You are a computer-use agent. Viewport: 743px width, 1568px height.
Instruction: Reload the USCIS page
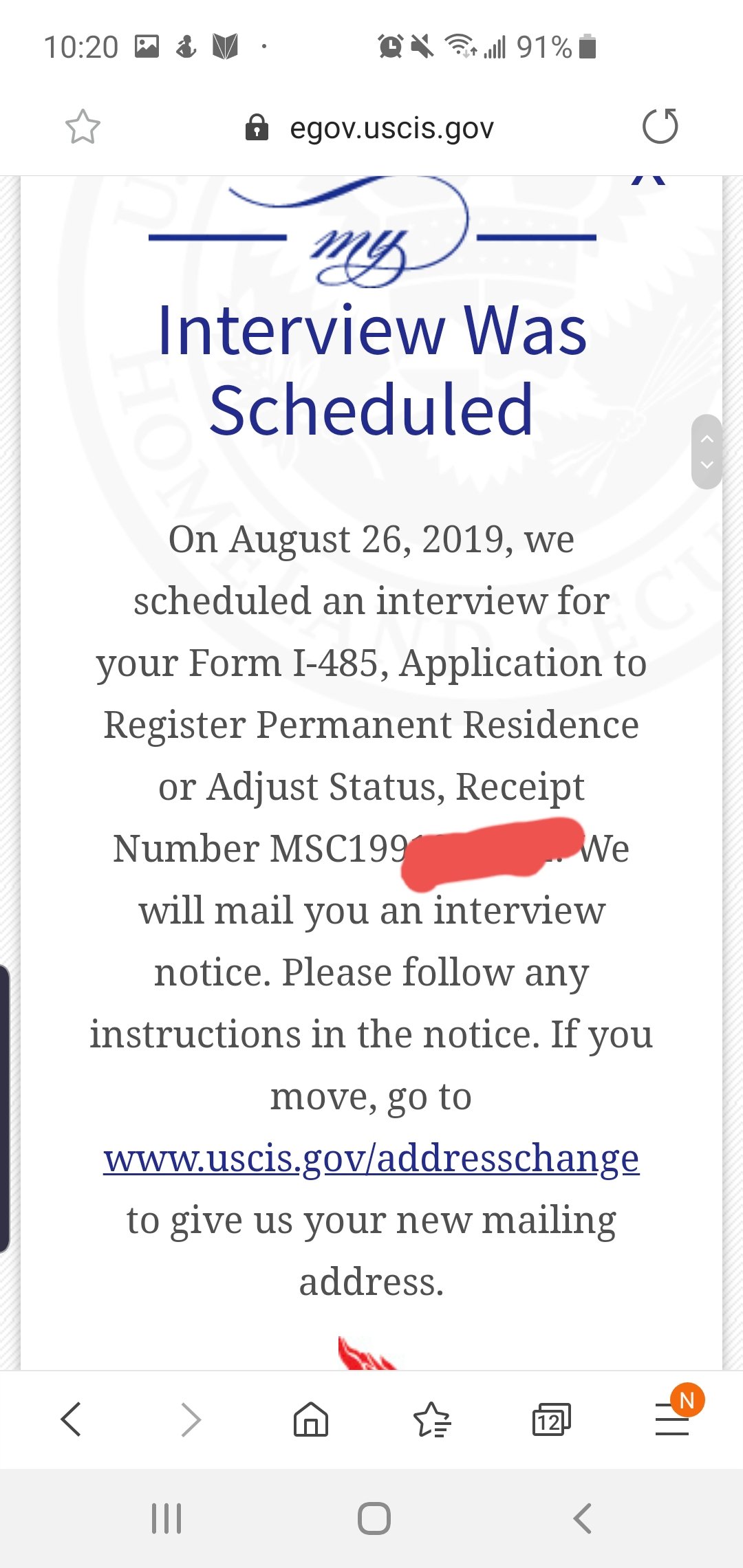point(660,127)
